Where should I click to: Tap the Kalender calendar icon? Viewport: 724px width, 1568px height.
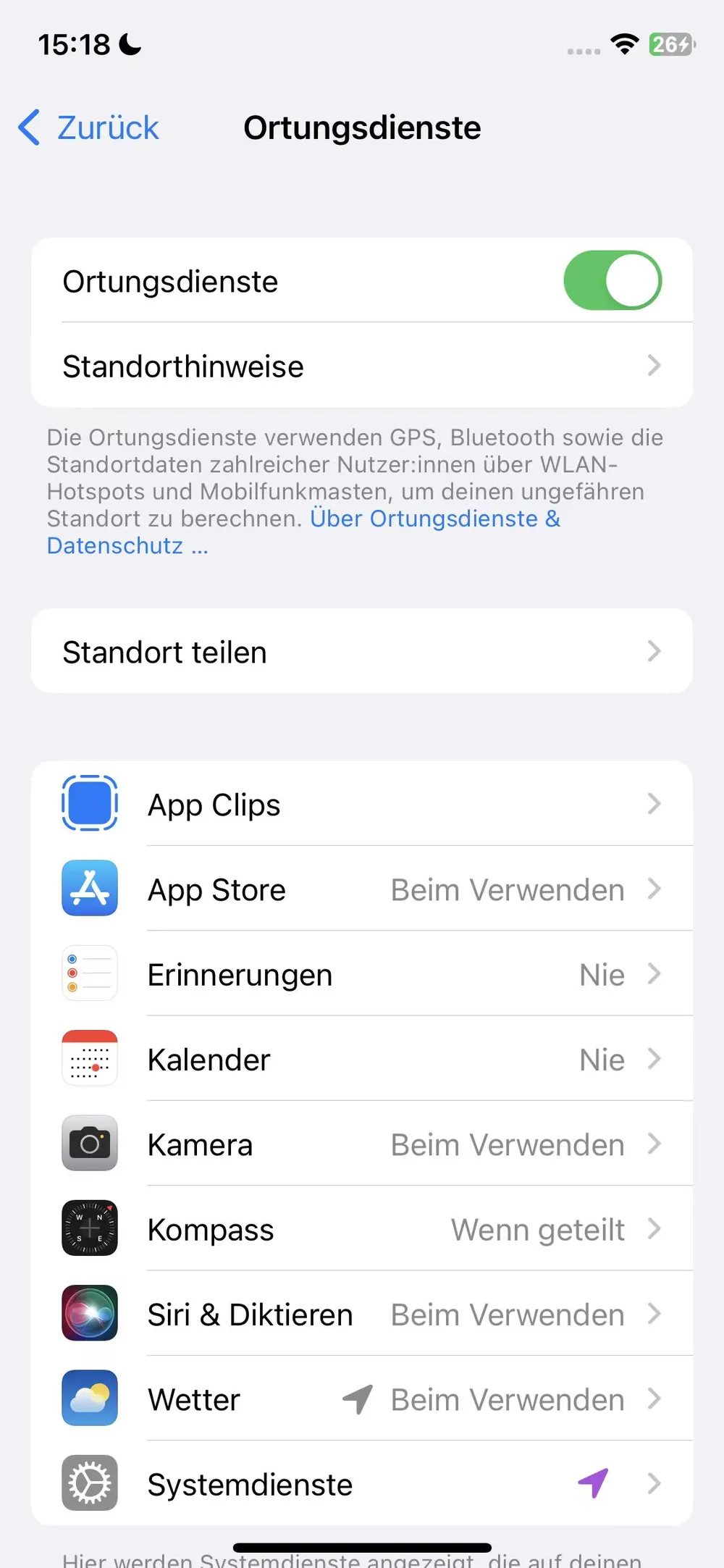coord(89,1058)
